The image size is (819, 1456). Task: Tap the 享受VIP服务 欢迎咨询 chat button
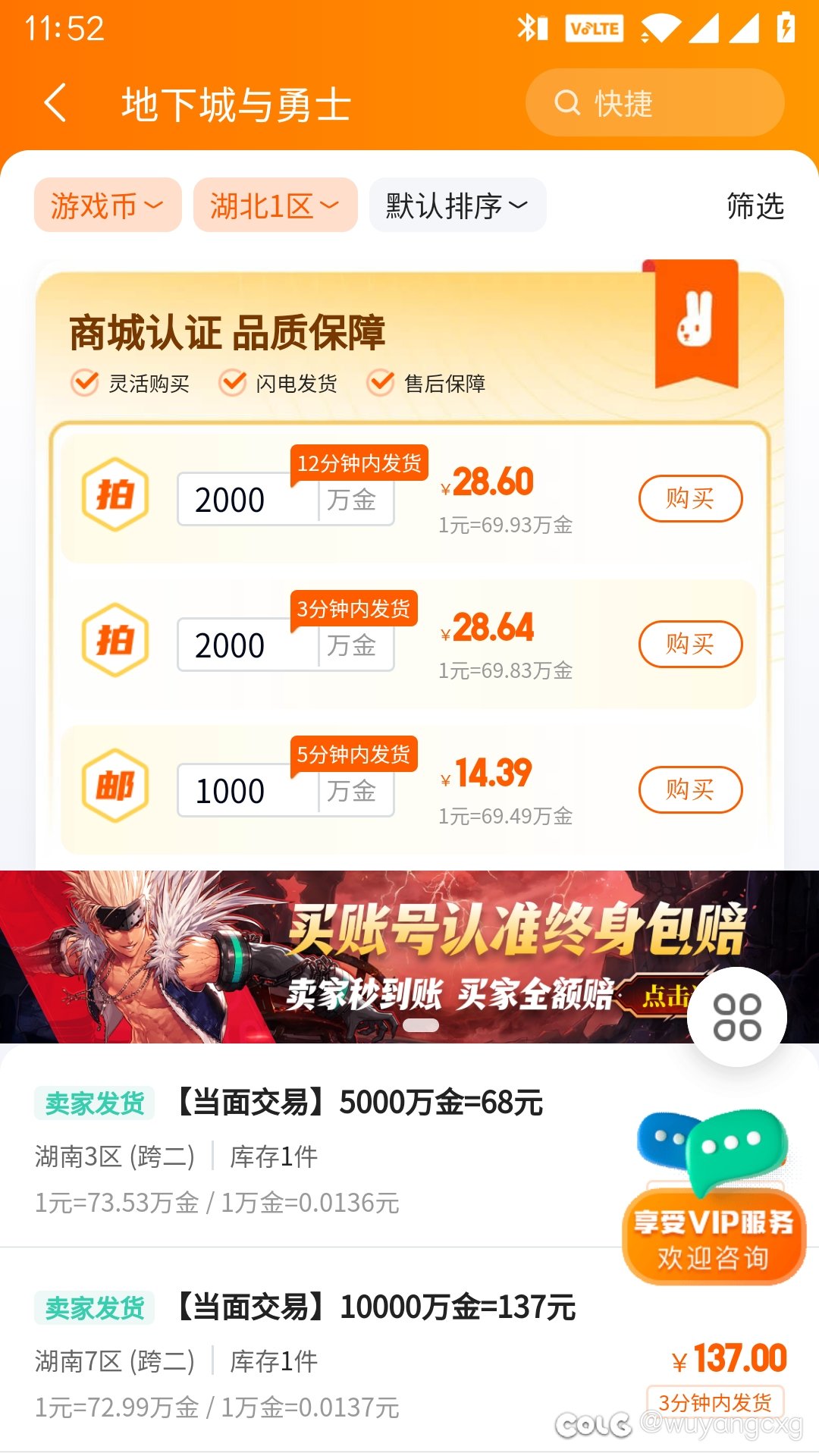713,1198
